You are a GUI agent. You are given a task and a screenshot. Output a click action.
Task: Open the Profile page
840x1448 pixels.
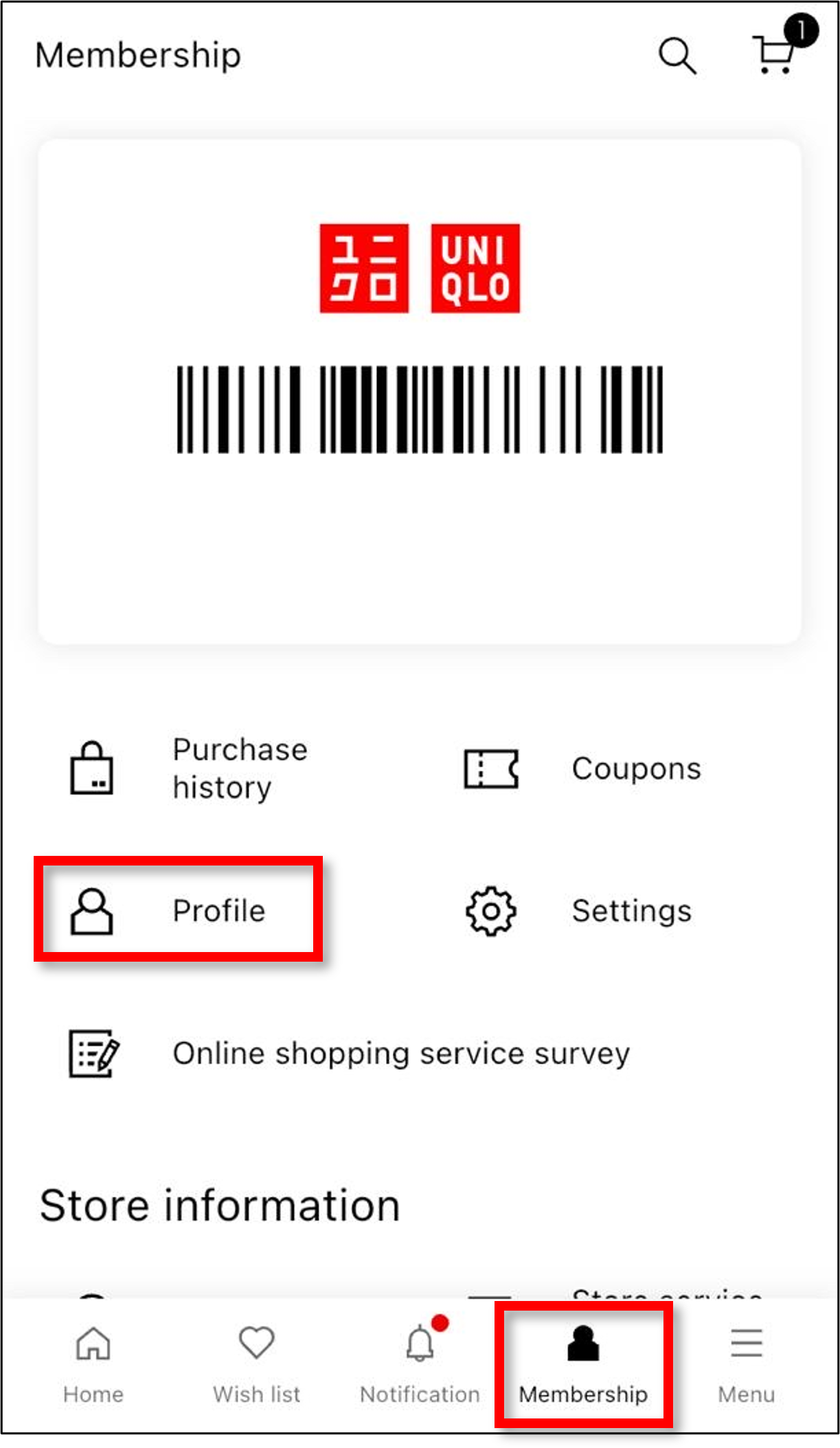178,910
